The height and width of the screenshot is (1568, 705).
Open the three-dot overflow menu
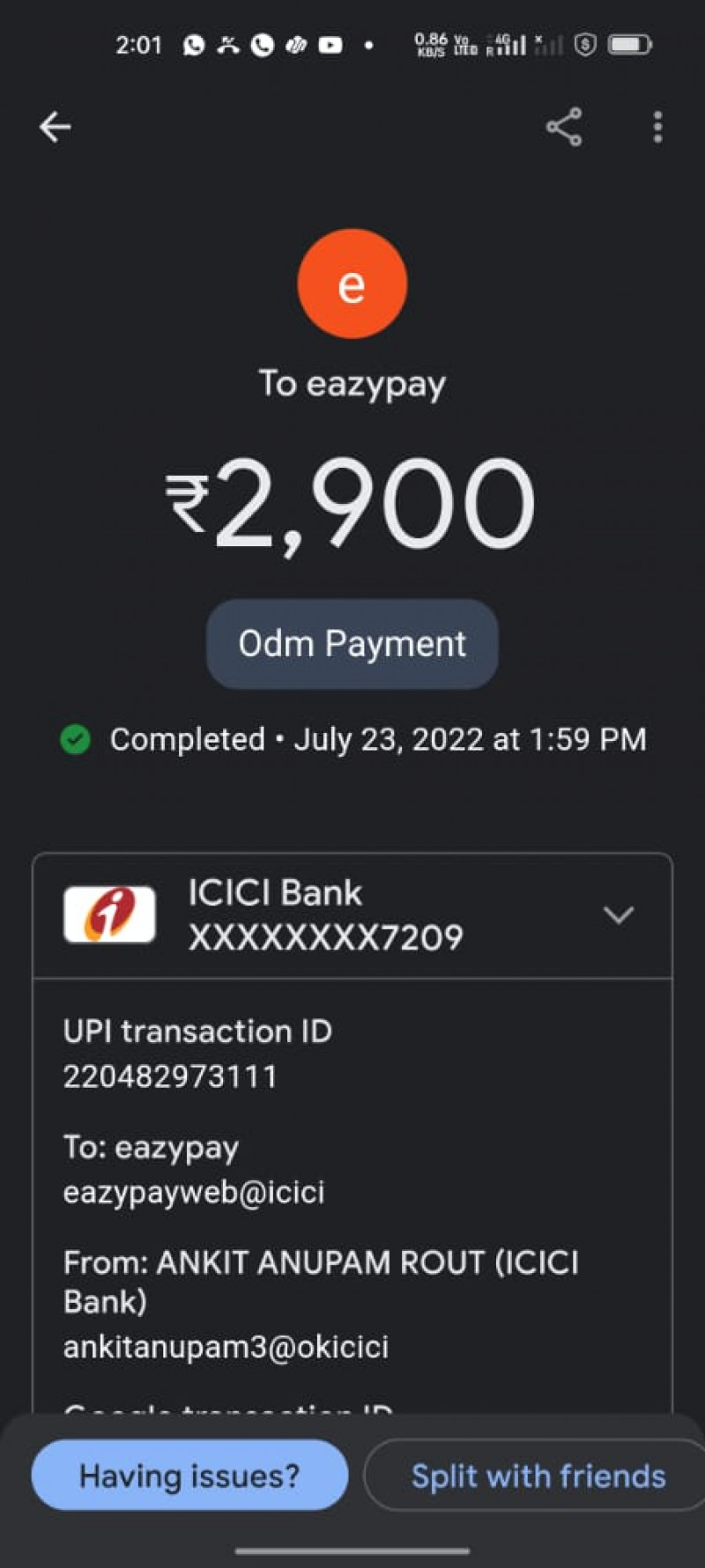coord(657,127)
